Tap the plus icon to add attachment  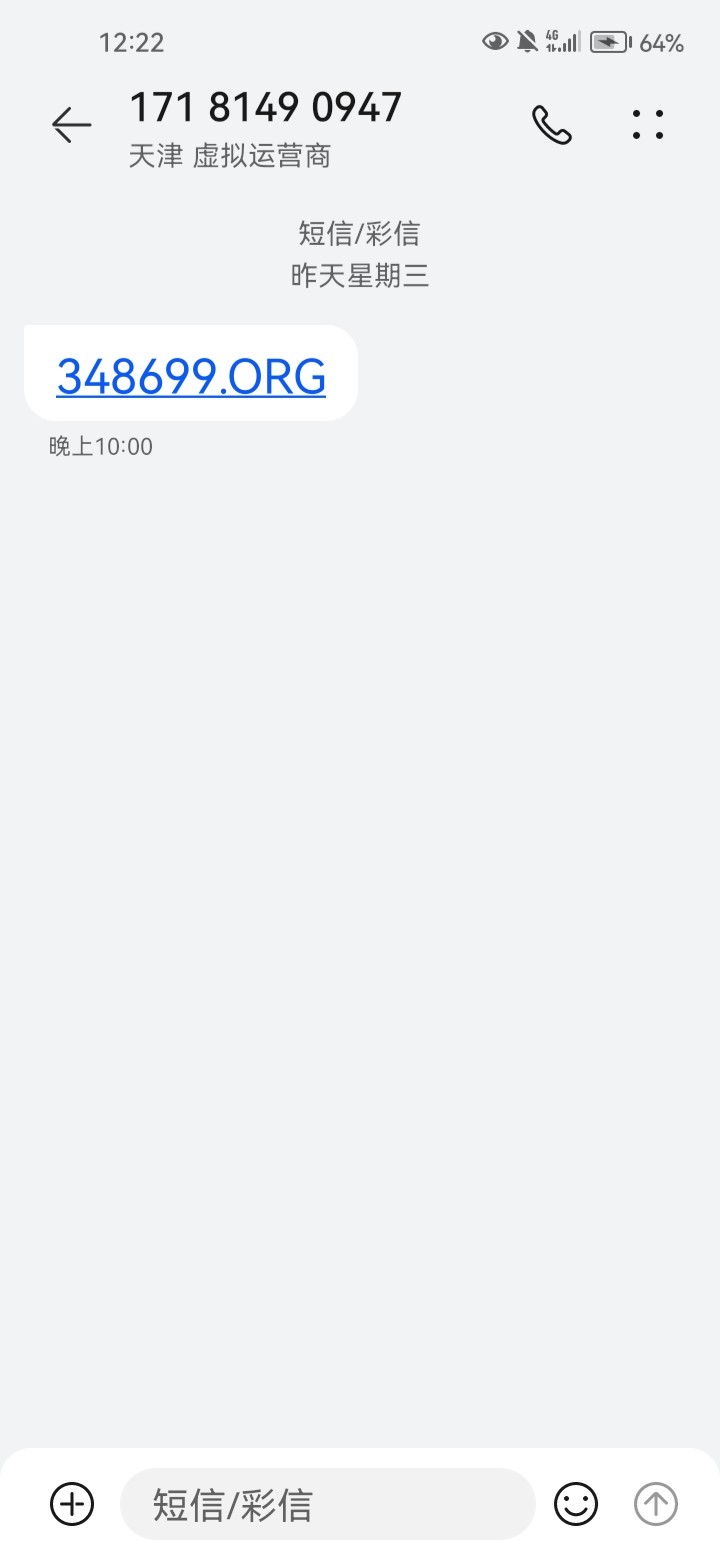point(71,1504)
